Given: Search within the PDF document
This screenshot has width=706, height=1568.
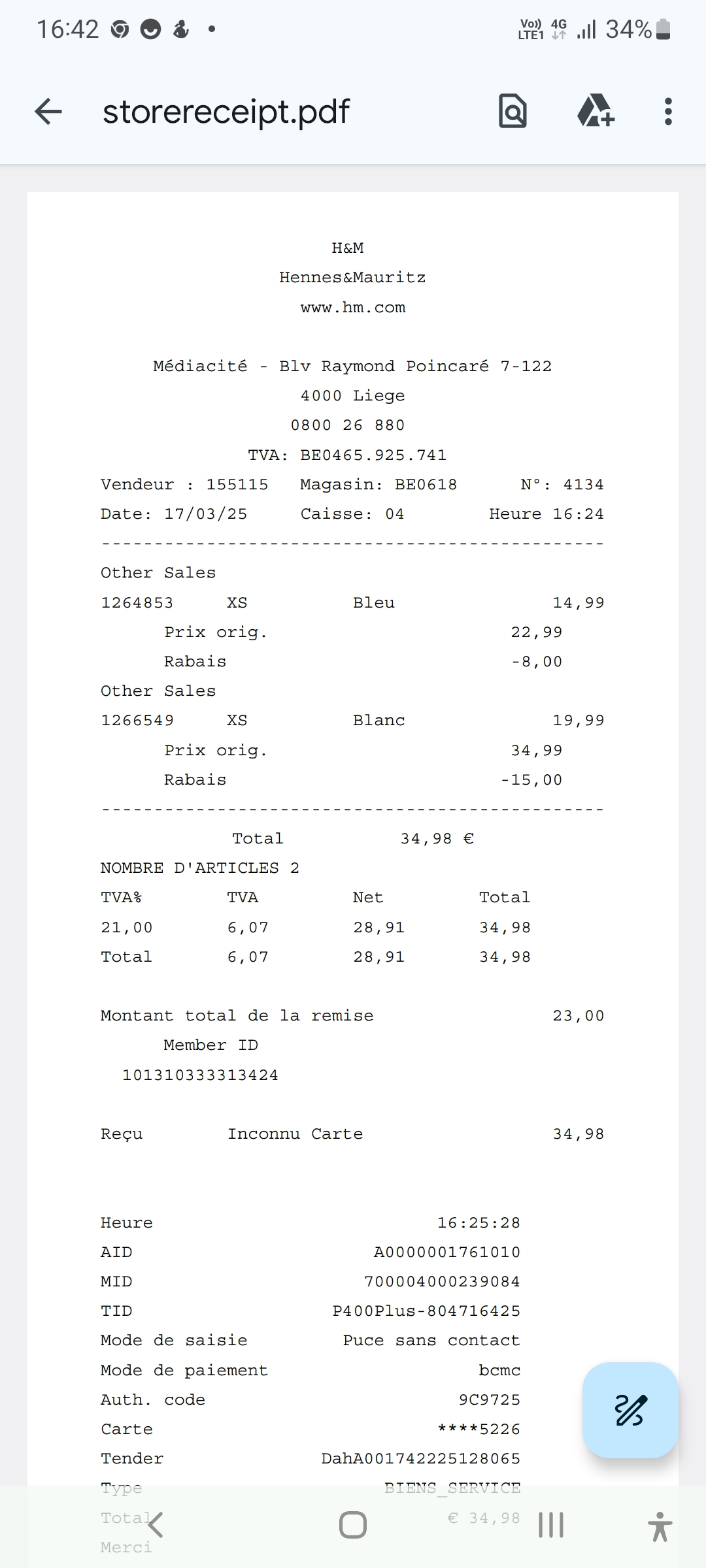Looking at the screenshot, I should 513,111.
